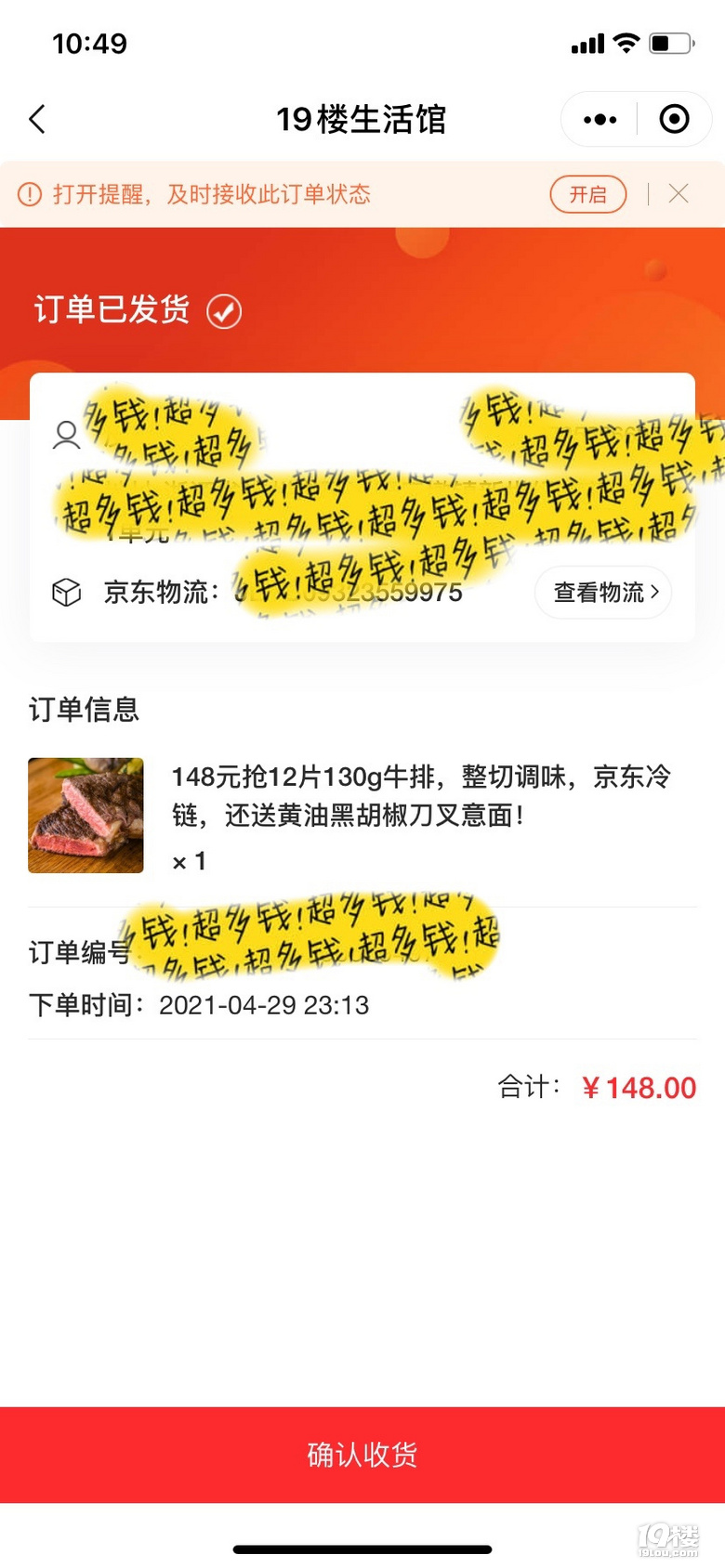This screenshot has width=725, height=1568.
Task: View logistics via 查看物流
Action: (604, 592)
